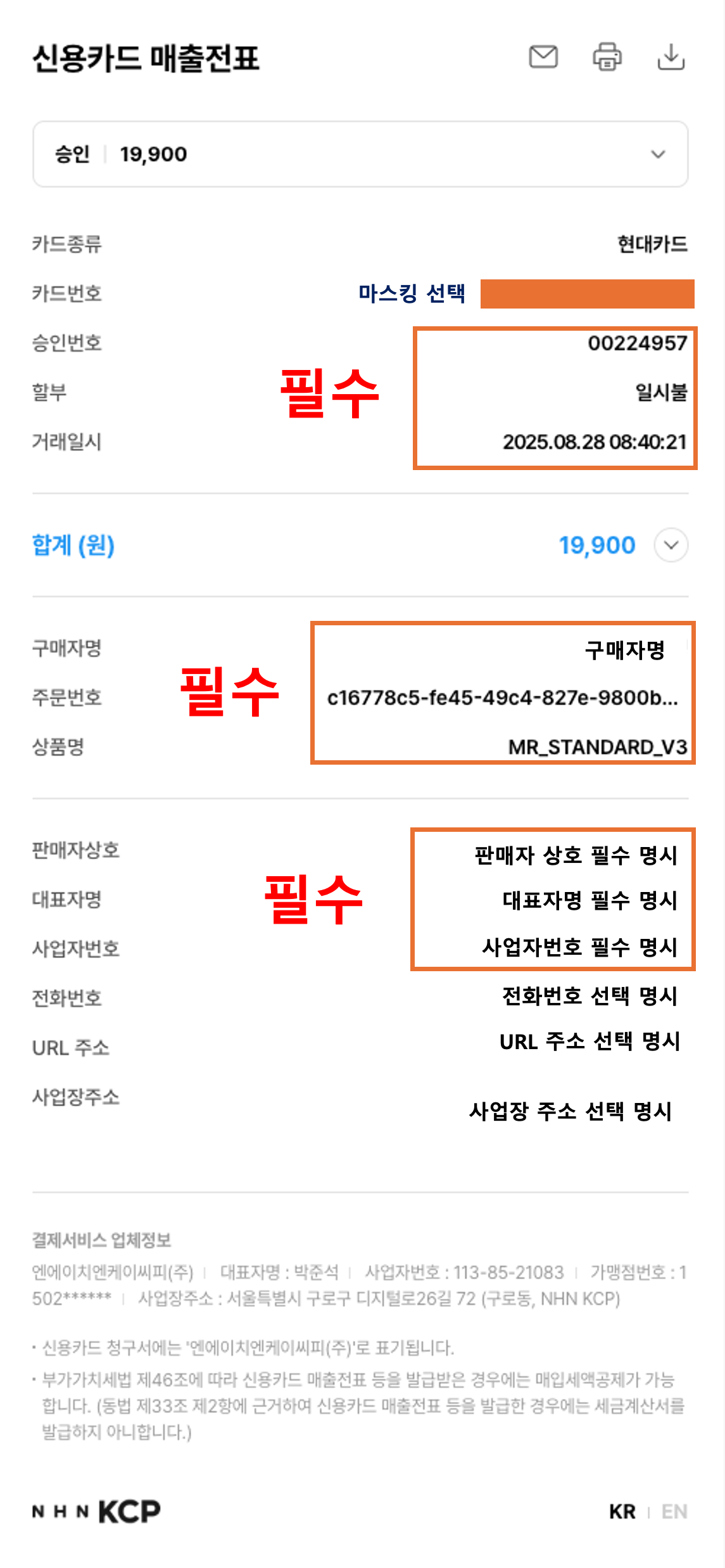Download the sales slip
This screenshot has height=1568, width=725.
(x=671, y=57)
